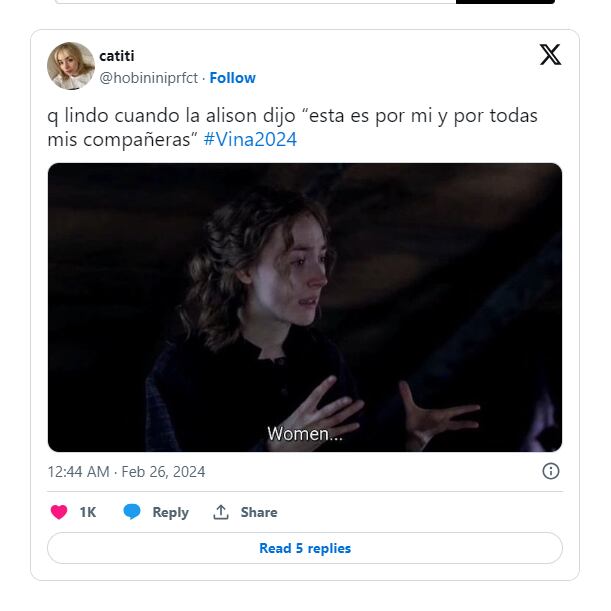Follow the @hobininiprfct account

pyautogui.click(x=232, y=78)
